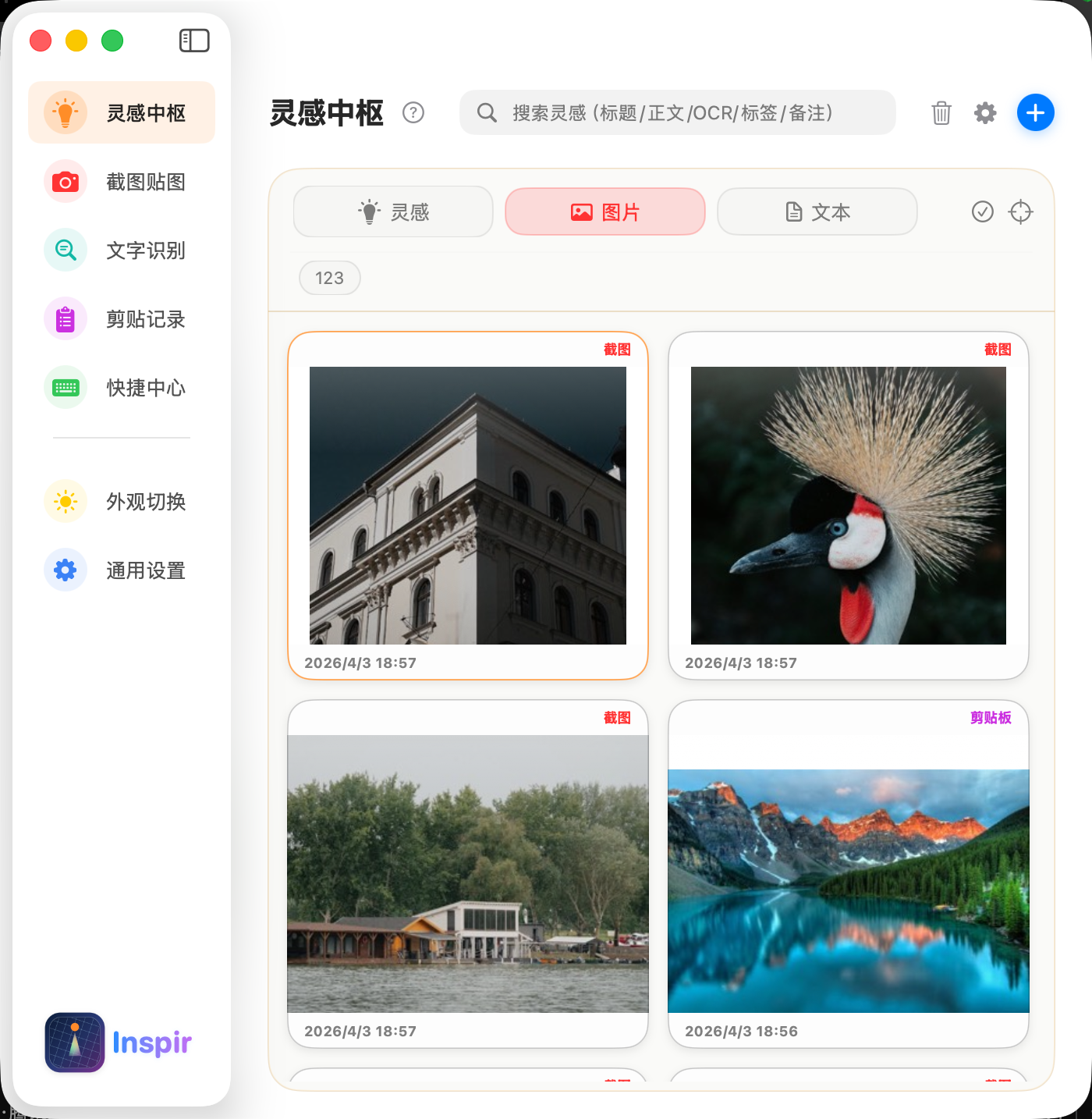Open the gear settings icon near the plus
1092x1119 pixels.
point(984,112)
